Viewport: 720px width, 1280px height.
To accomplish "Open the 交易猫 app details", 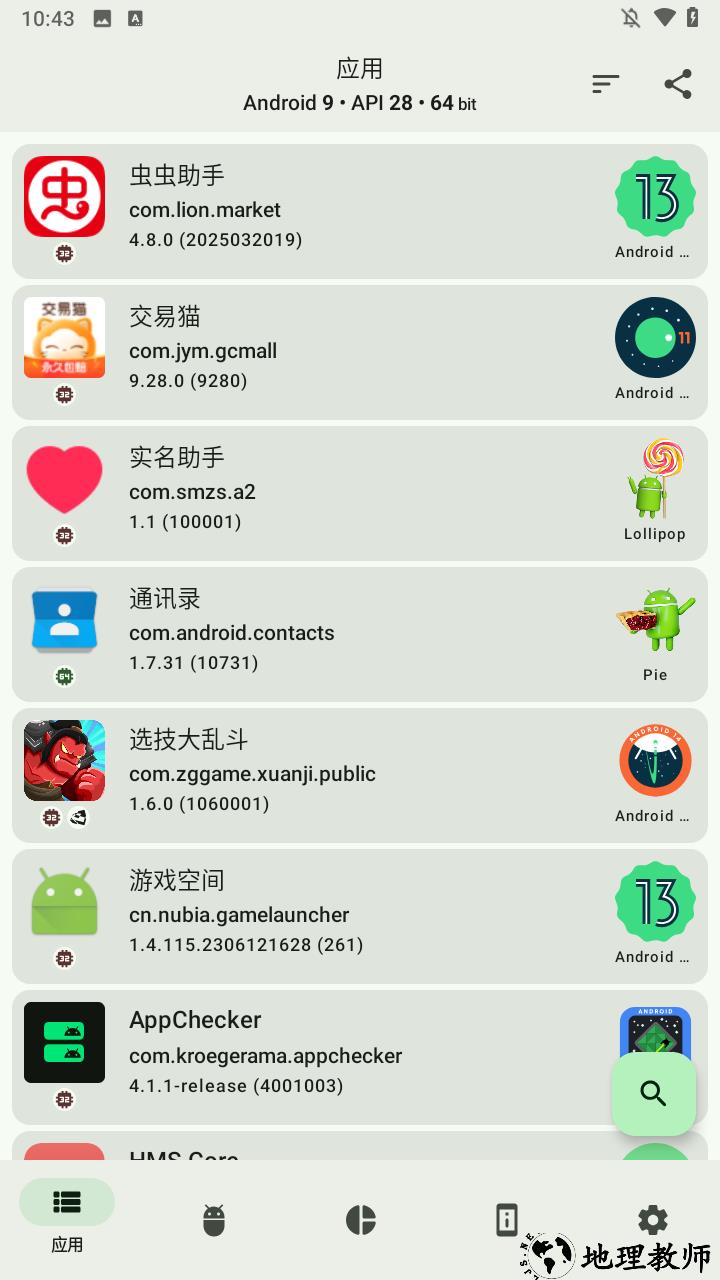I will [x=360, y=352].
